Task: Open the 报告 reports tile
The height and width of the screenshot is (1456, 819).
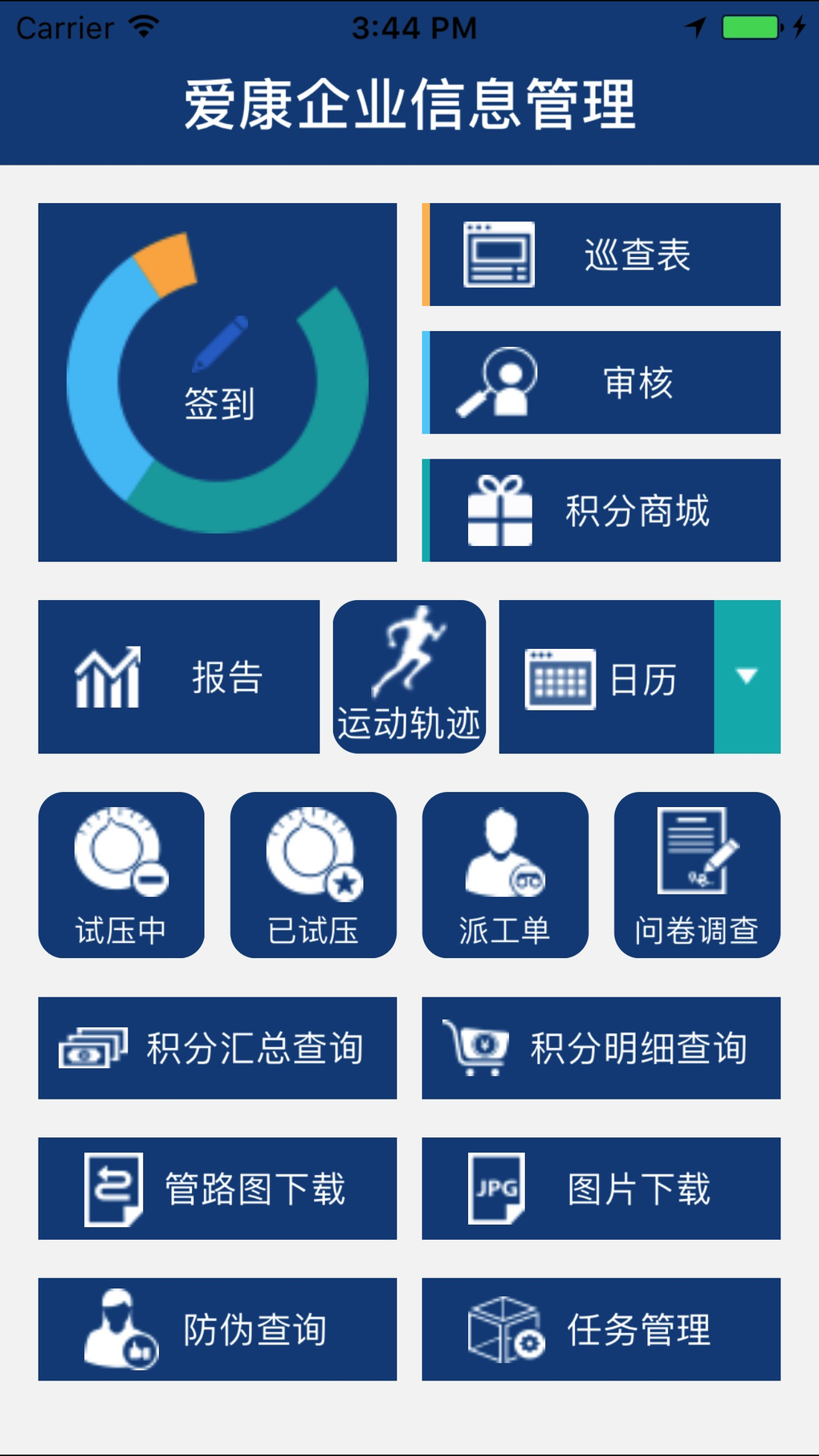Action: [x=178, y=677]
